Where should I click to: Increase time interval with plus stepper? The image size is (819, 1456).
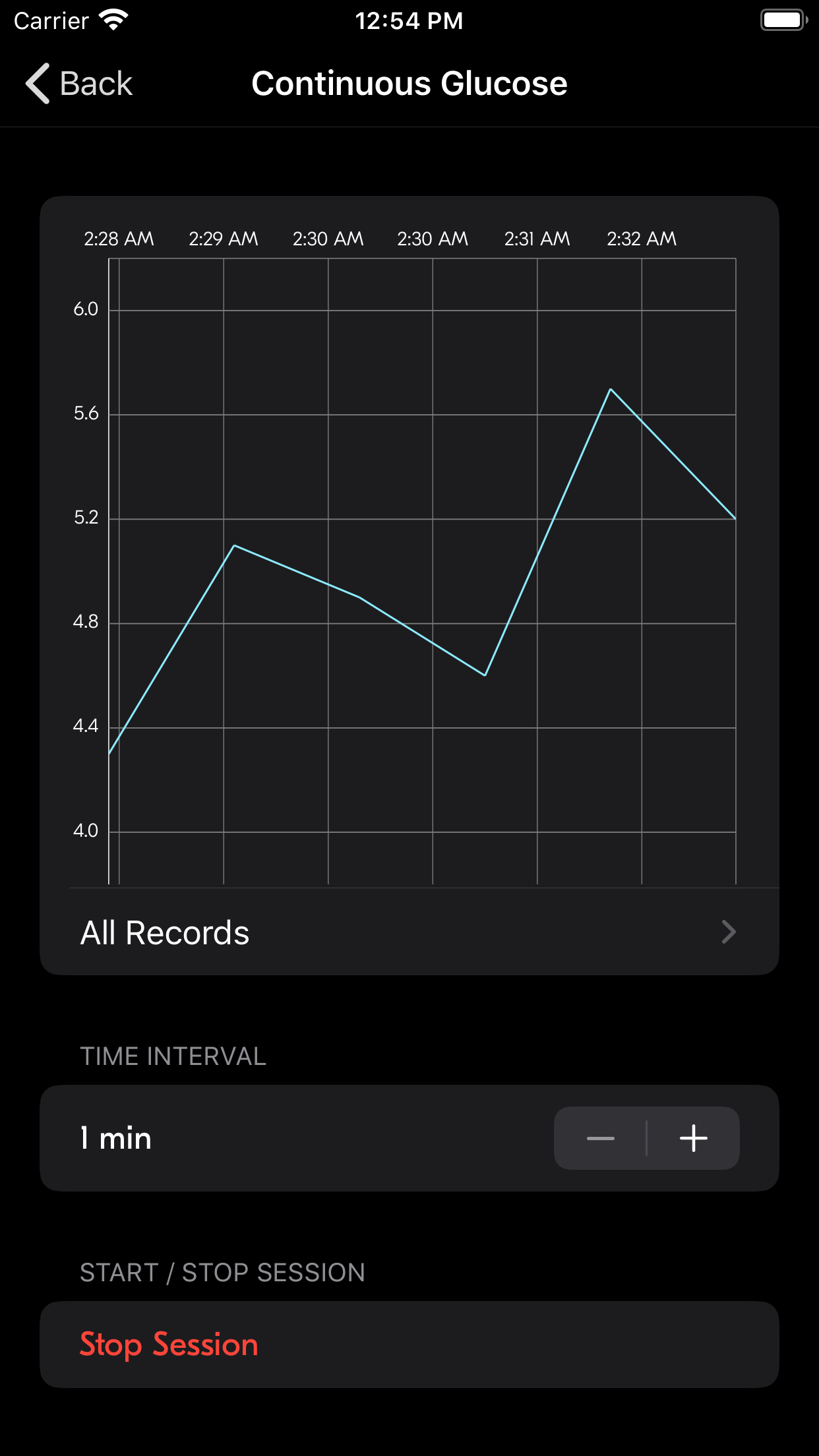coord(694,1138)
